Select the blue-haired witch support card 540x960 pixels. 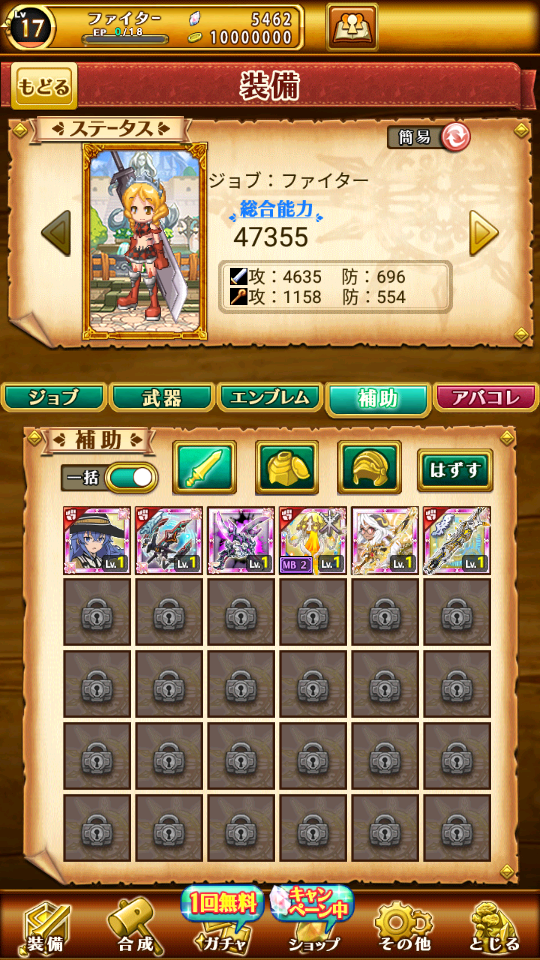pyautogui.click(x=97, y=540)
